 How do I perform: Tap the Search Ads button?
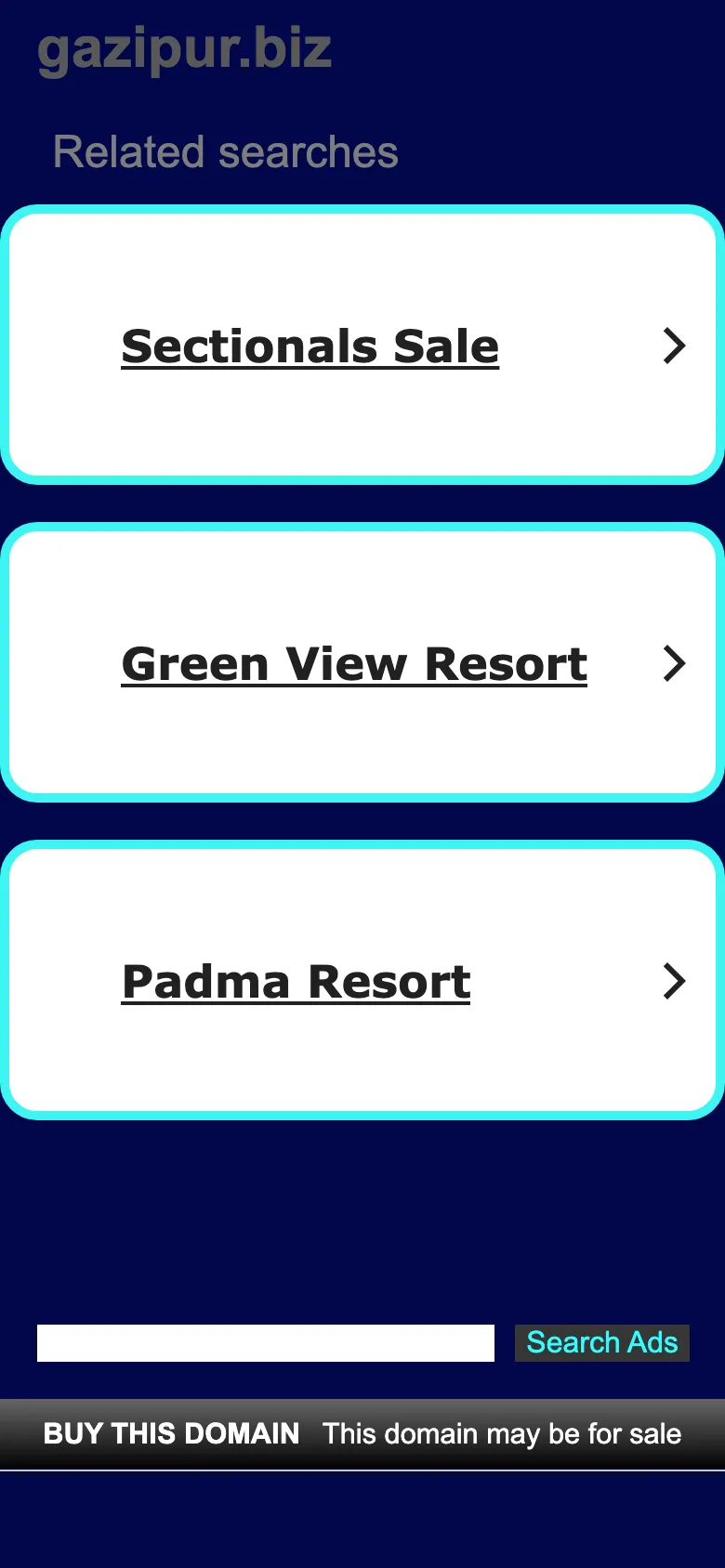coord(601,1343)
